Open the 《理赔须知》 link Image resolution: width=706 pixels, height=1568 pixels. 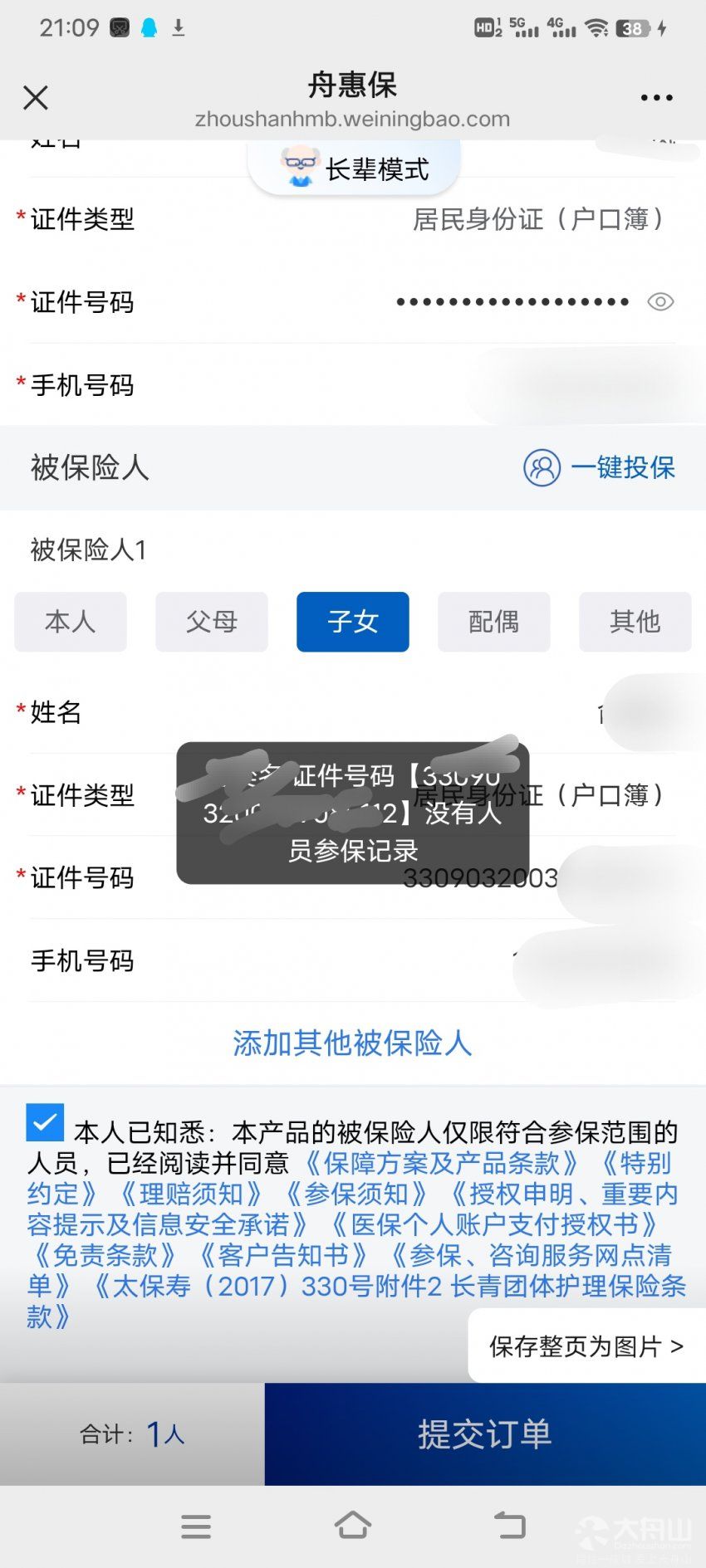(191, 1194)
